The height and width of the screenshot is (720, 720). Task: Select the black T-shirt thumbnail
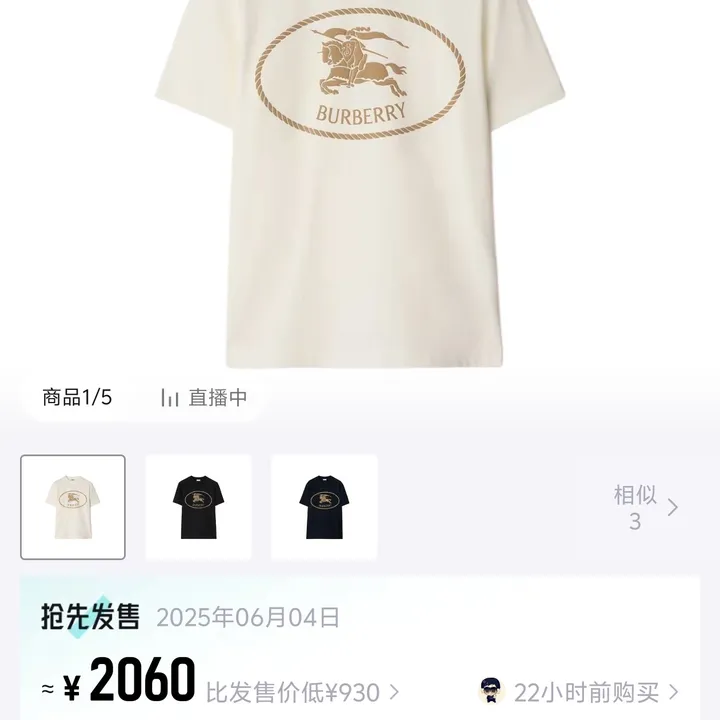coord(198,507)
